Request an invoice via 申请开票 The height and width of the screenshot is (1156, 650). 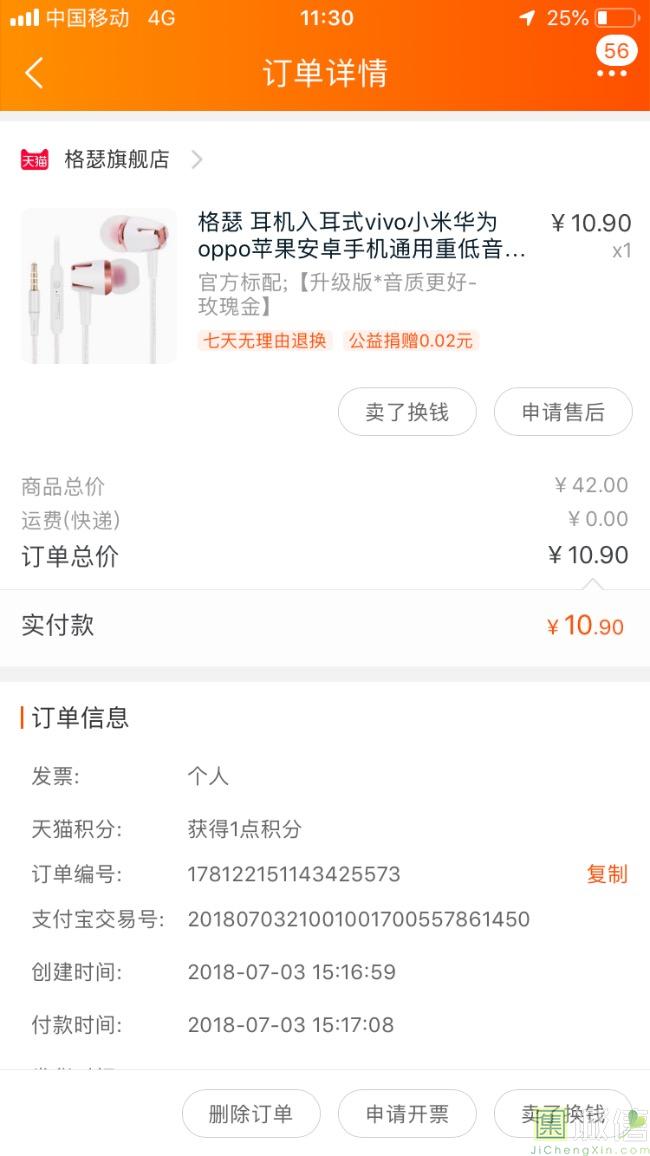(407, 1114)
